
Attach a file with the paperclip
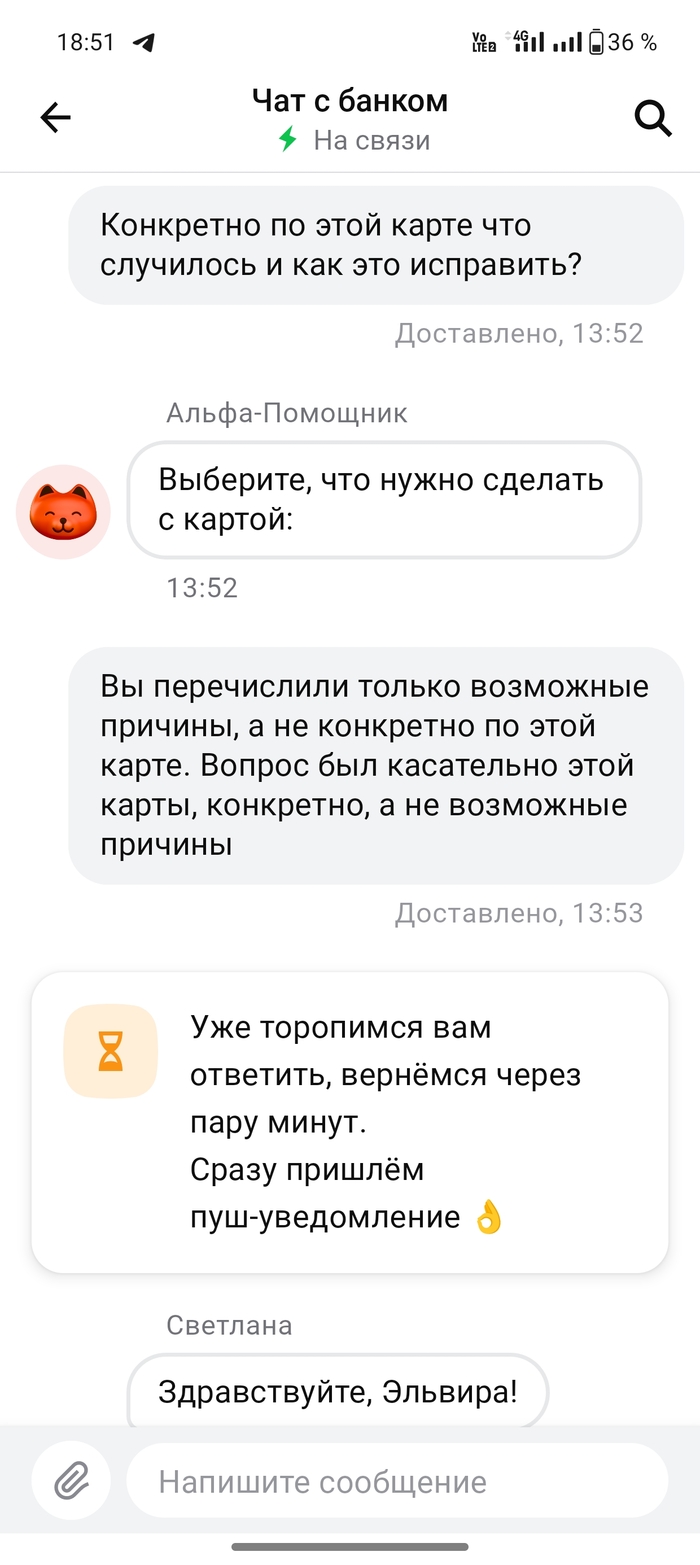tap(71, 1480)
